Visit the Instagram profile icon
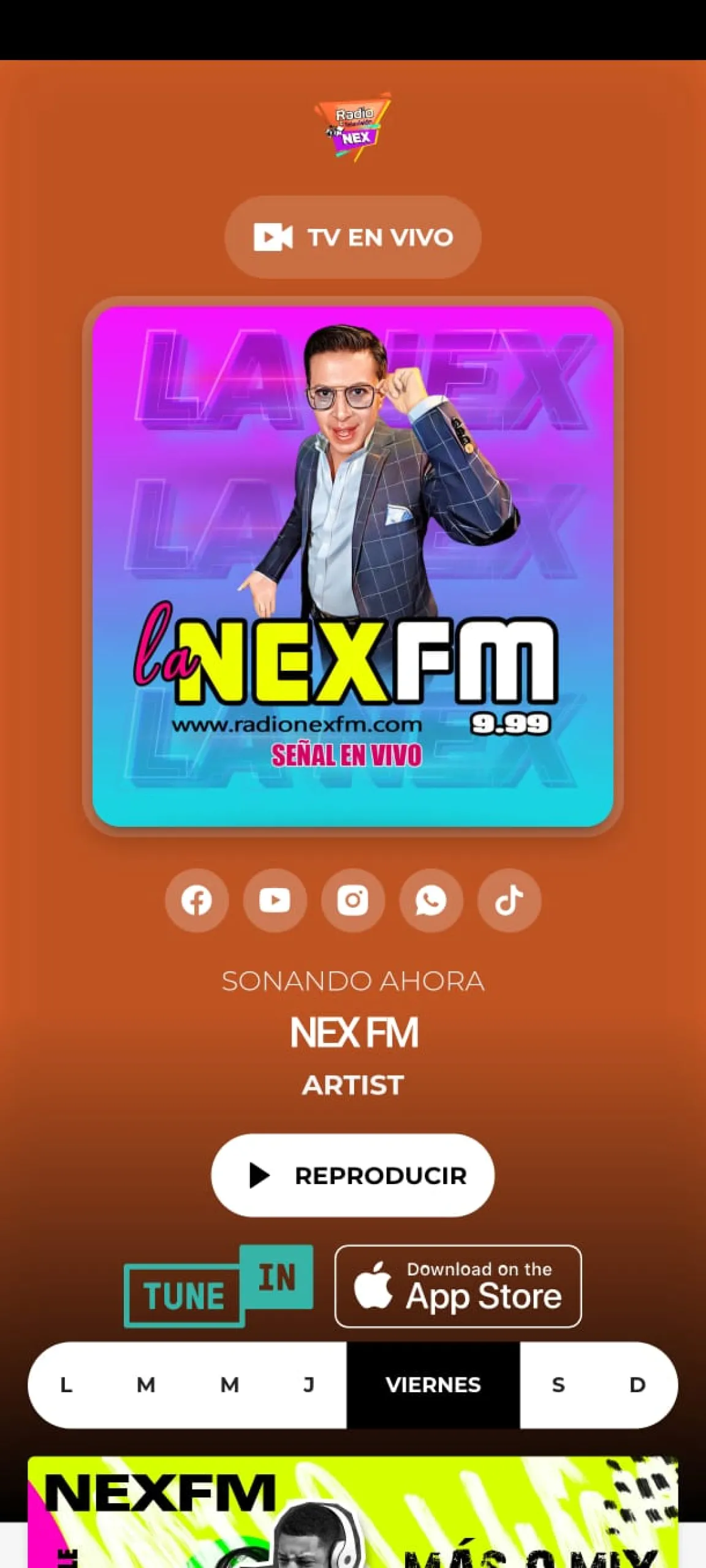The height and width of the screenshot is (1568, 706). pyautogui.click(x=353, y=900)
